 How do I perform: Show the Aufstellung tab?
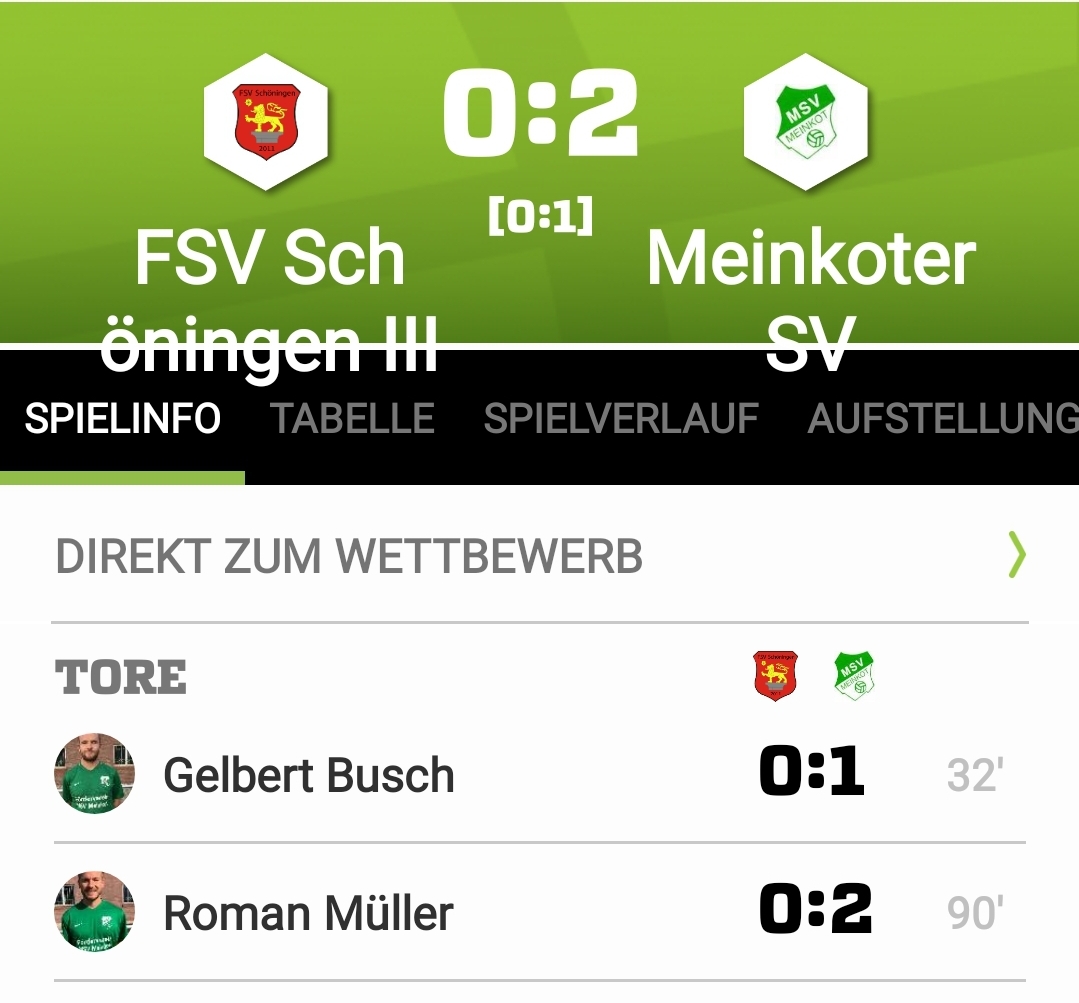point(942,419)
